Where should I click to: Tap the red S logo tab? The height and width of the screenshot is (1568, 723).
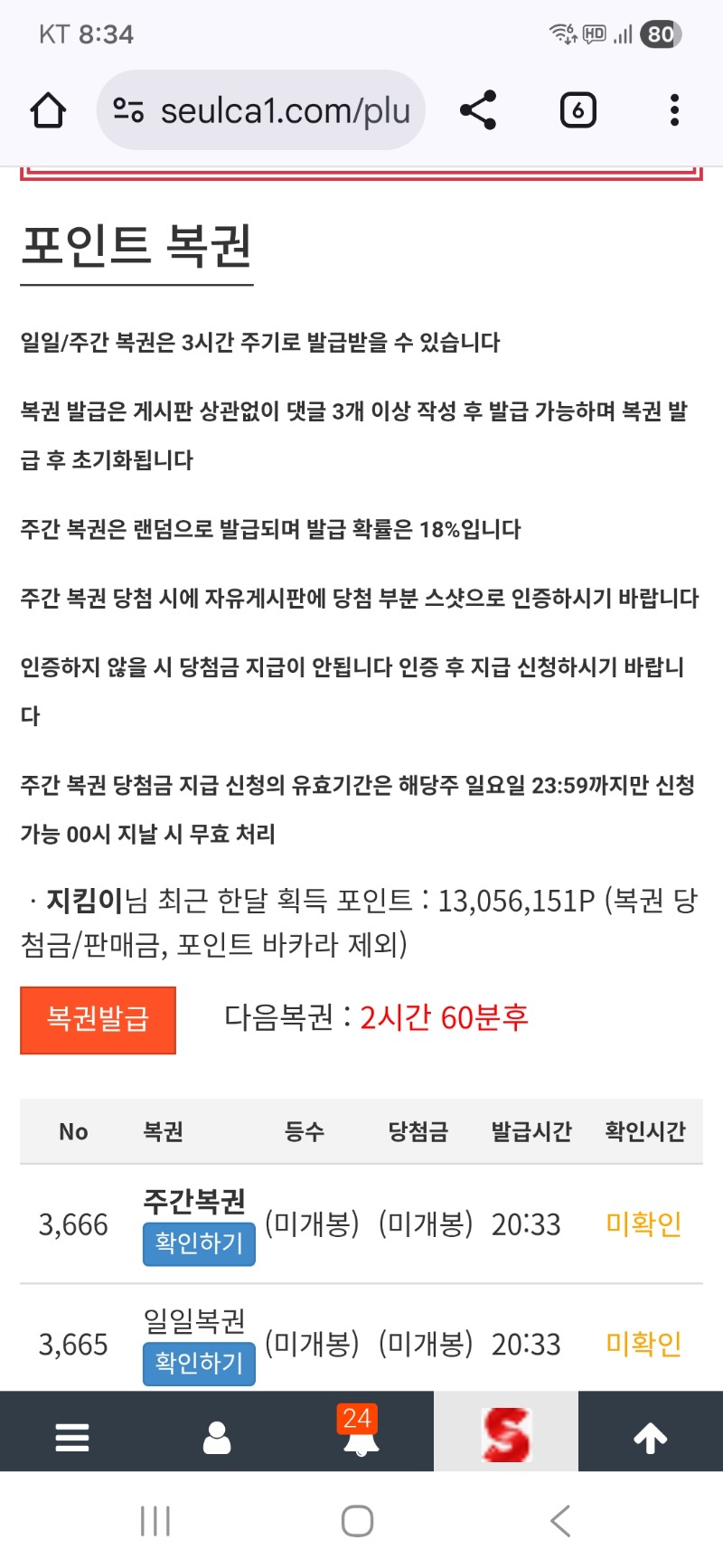505,1435
